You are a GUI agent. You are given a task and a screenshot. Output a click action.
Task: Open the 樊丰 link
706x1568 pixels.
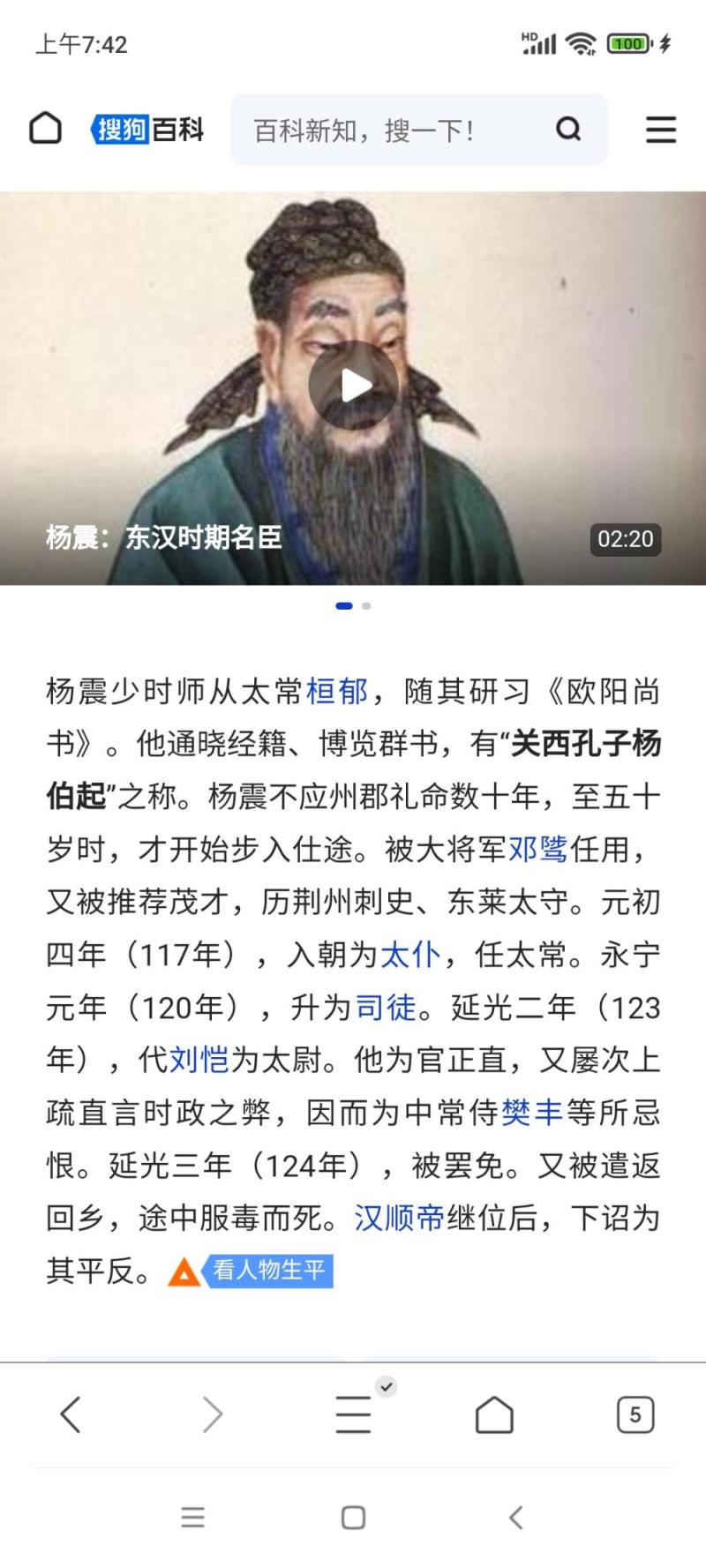pos(532,1113)
